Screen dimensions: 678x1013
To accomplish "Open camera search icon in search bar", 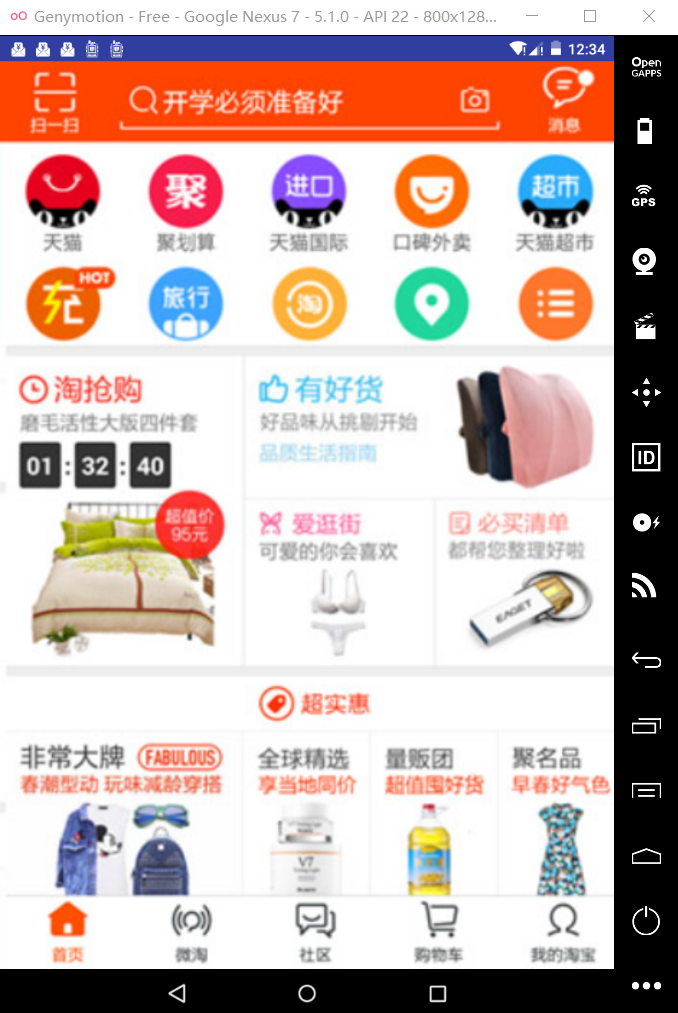I will click(475, 100).
